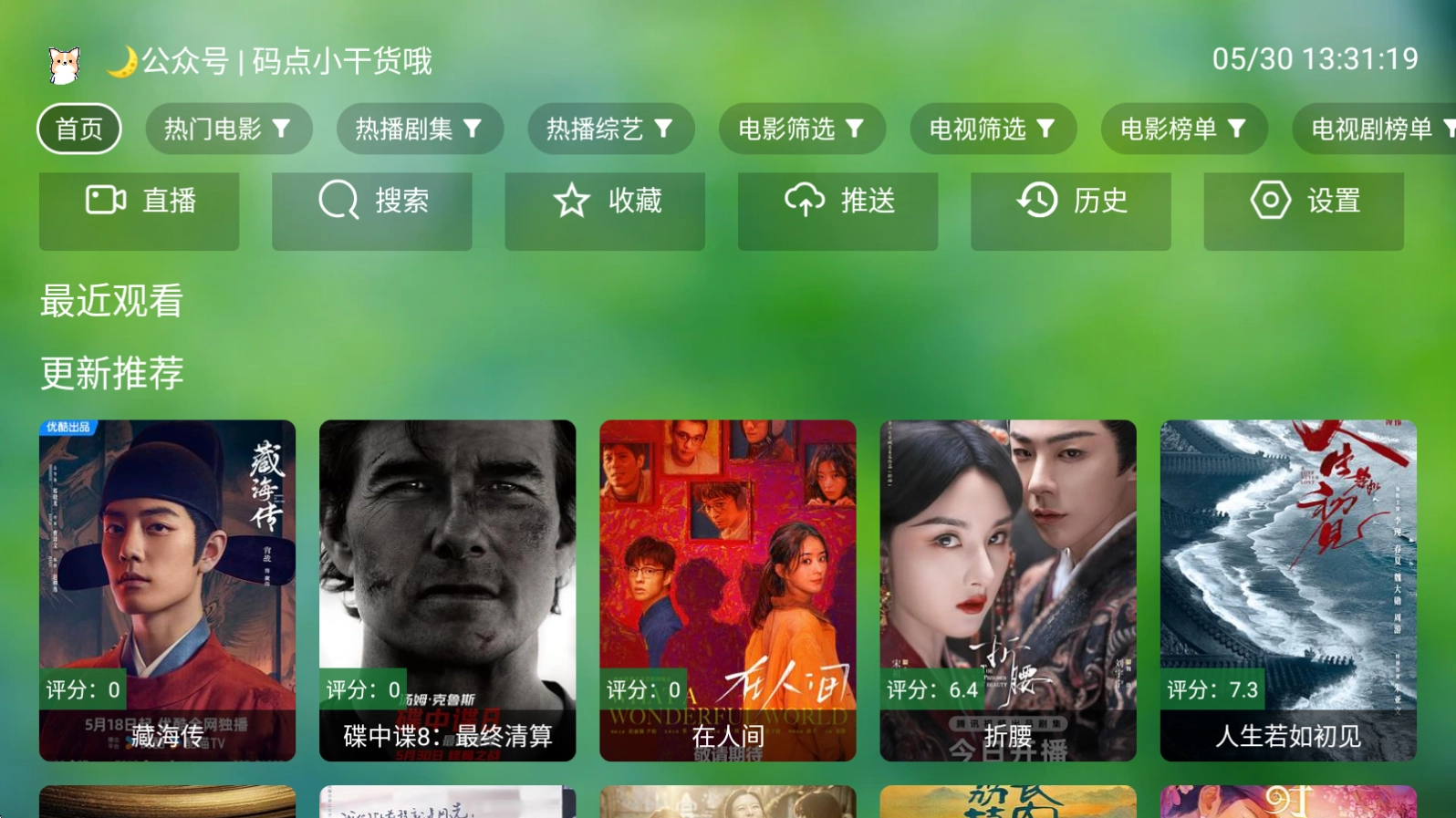Open 设置 settings
Image resolution: width=1456 pixels, height=818 pixels.
1303,211
